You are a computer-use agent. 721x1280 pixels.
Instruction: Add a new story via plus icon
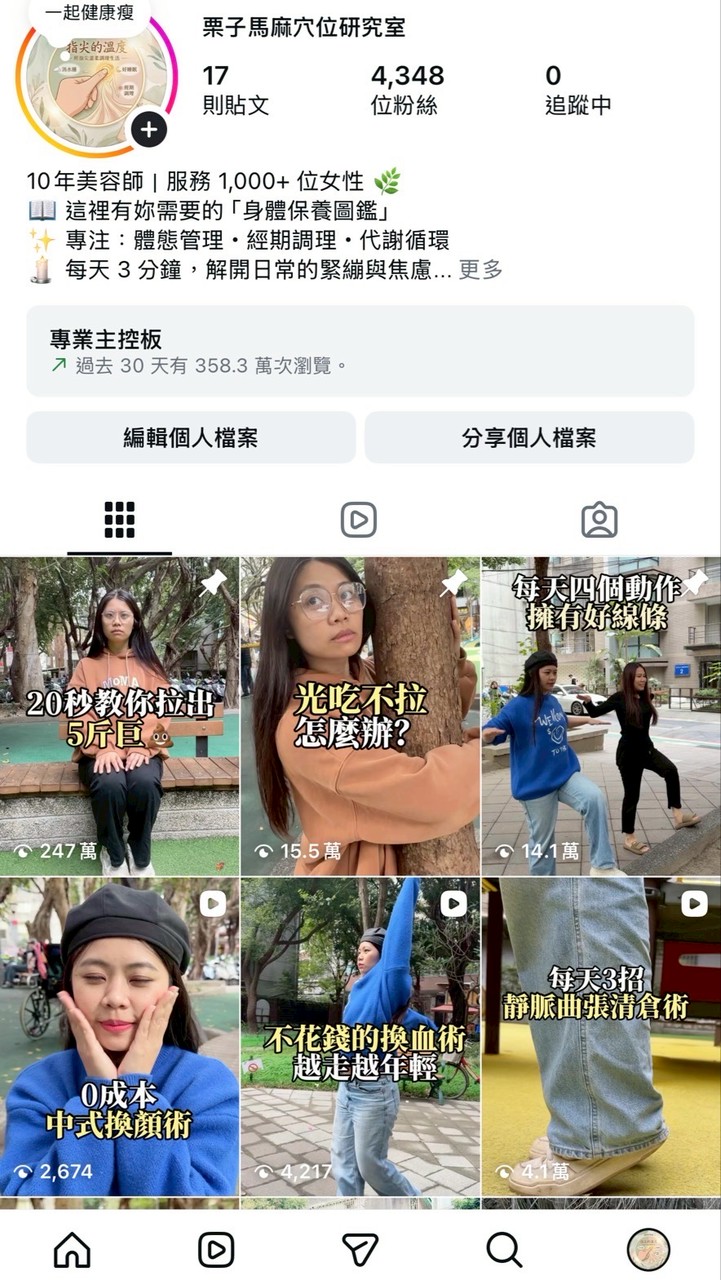coord(147,127)
